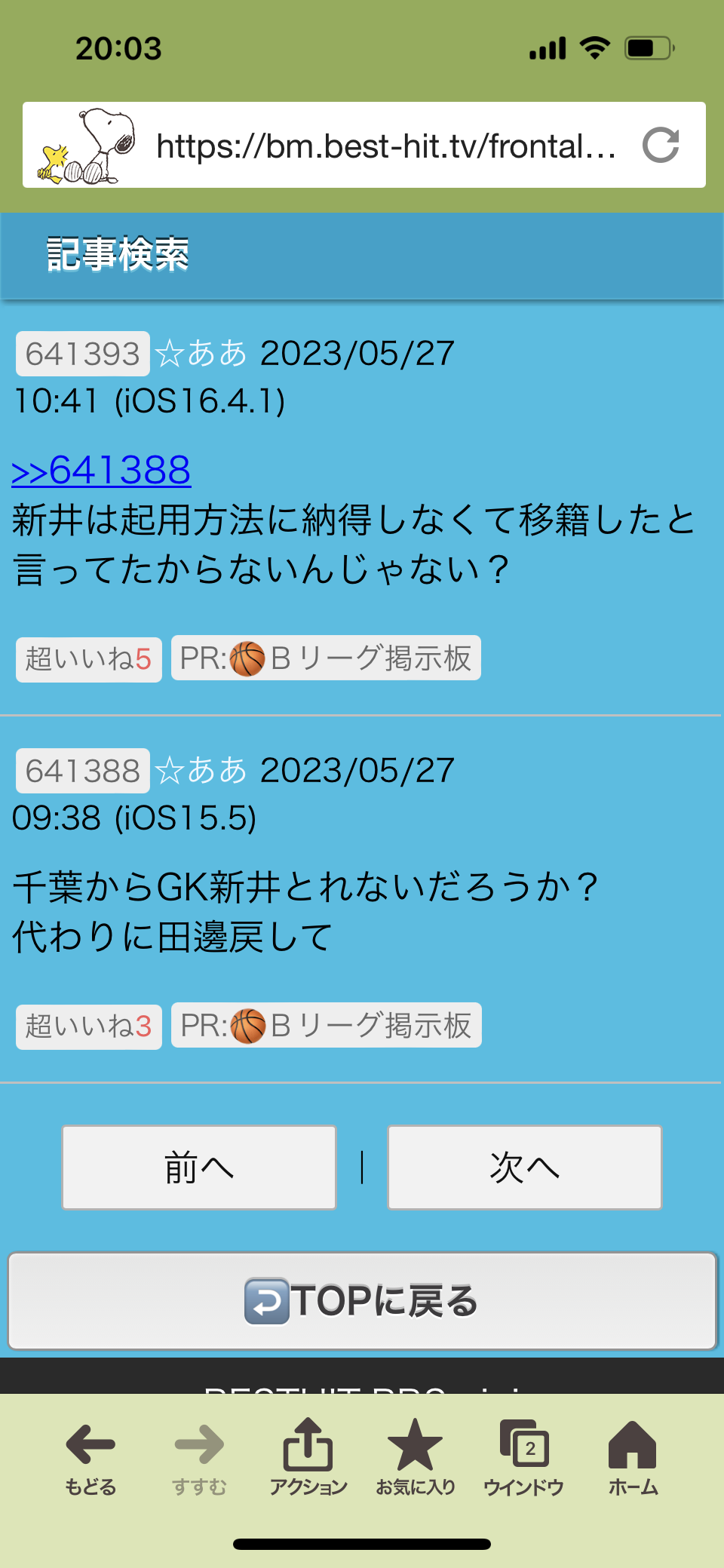Go to the next page with 次へ
The height and width of the screenshot is (1568, 724).
pos(525,1168)
